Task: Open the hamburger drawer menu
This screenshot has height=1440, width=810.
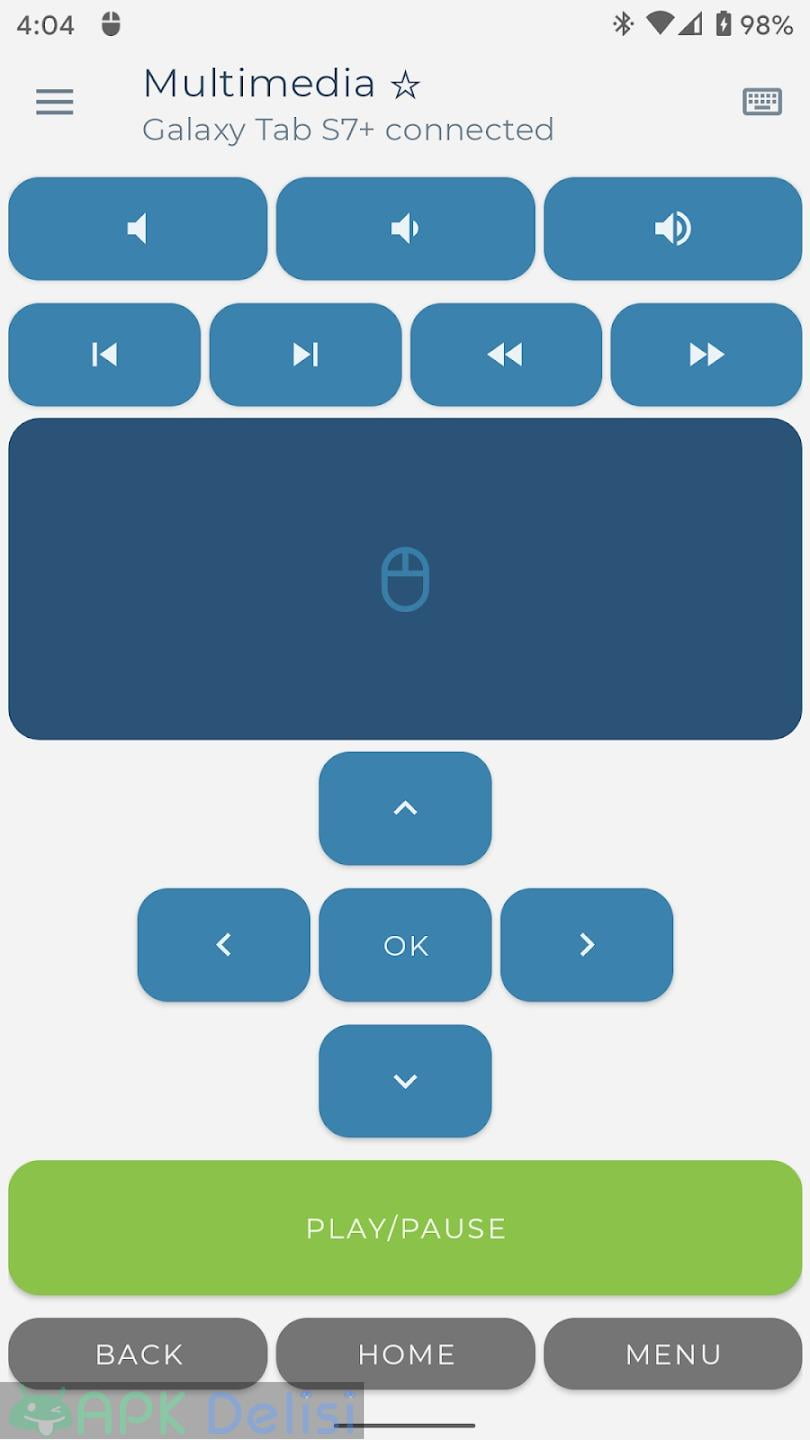Action: (55, 102)
